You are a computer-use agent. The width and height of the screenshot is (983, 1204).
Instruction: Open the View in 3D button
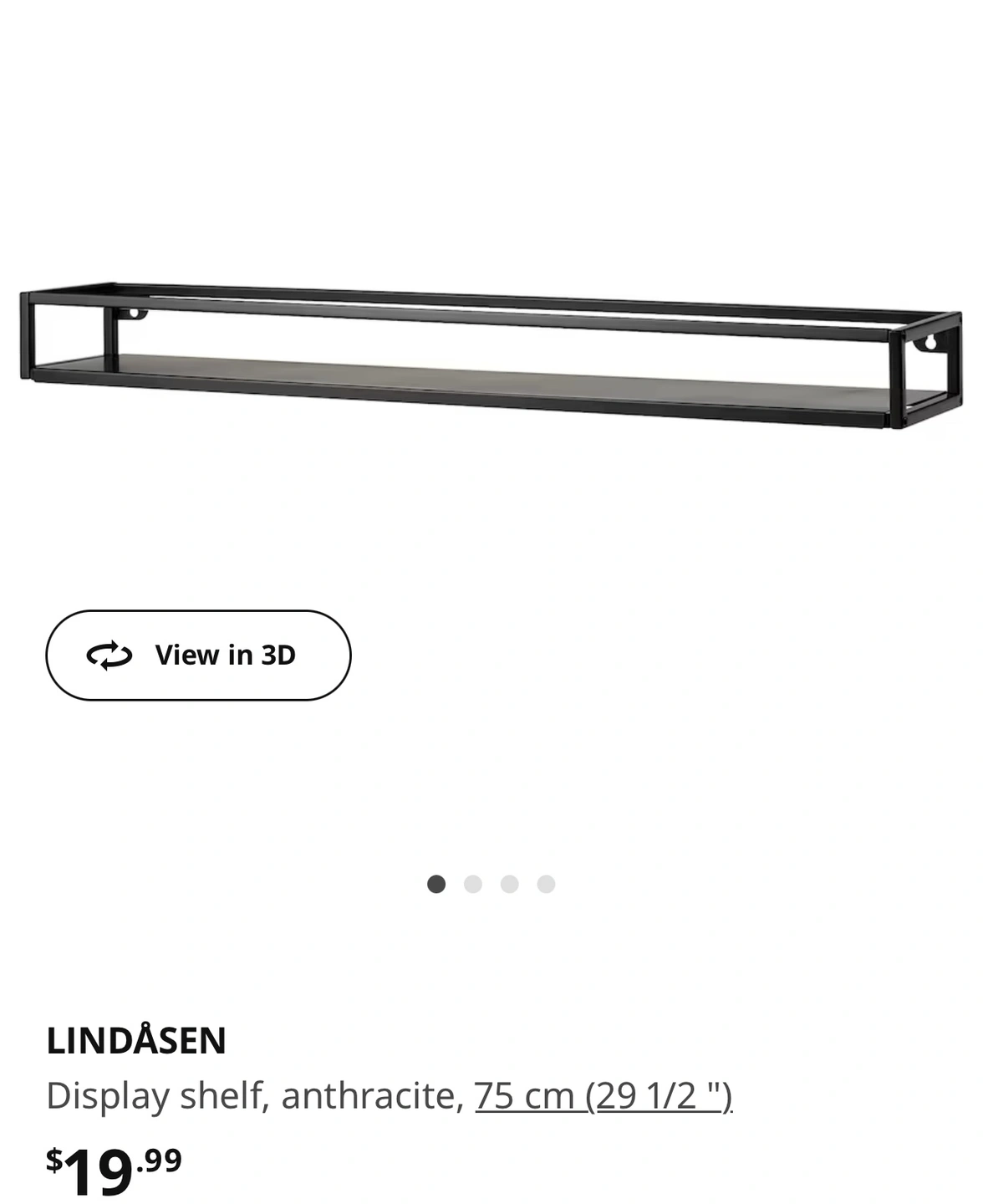pos(198,655)
